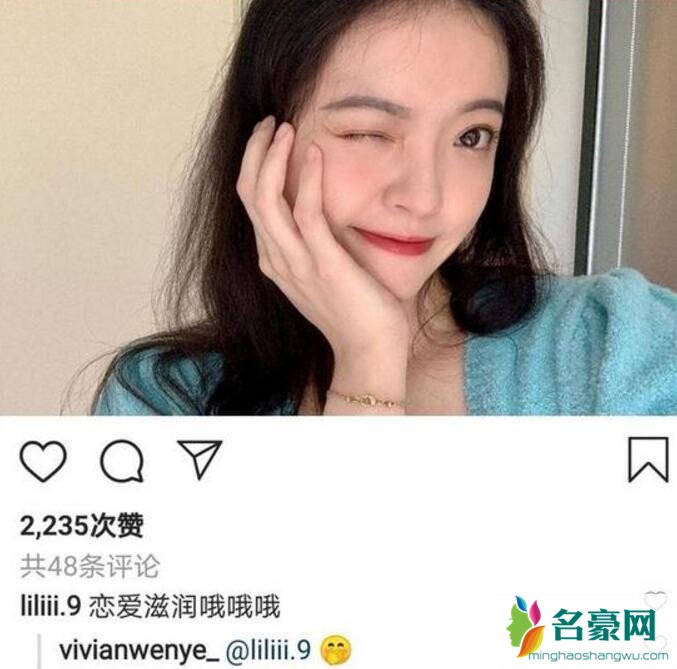
Task: Open the comment bubble icon
Action: [122, 460]
